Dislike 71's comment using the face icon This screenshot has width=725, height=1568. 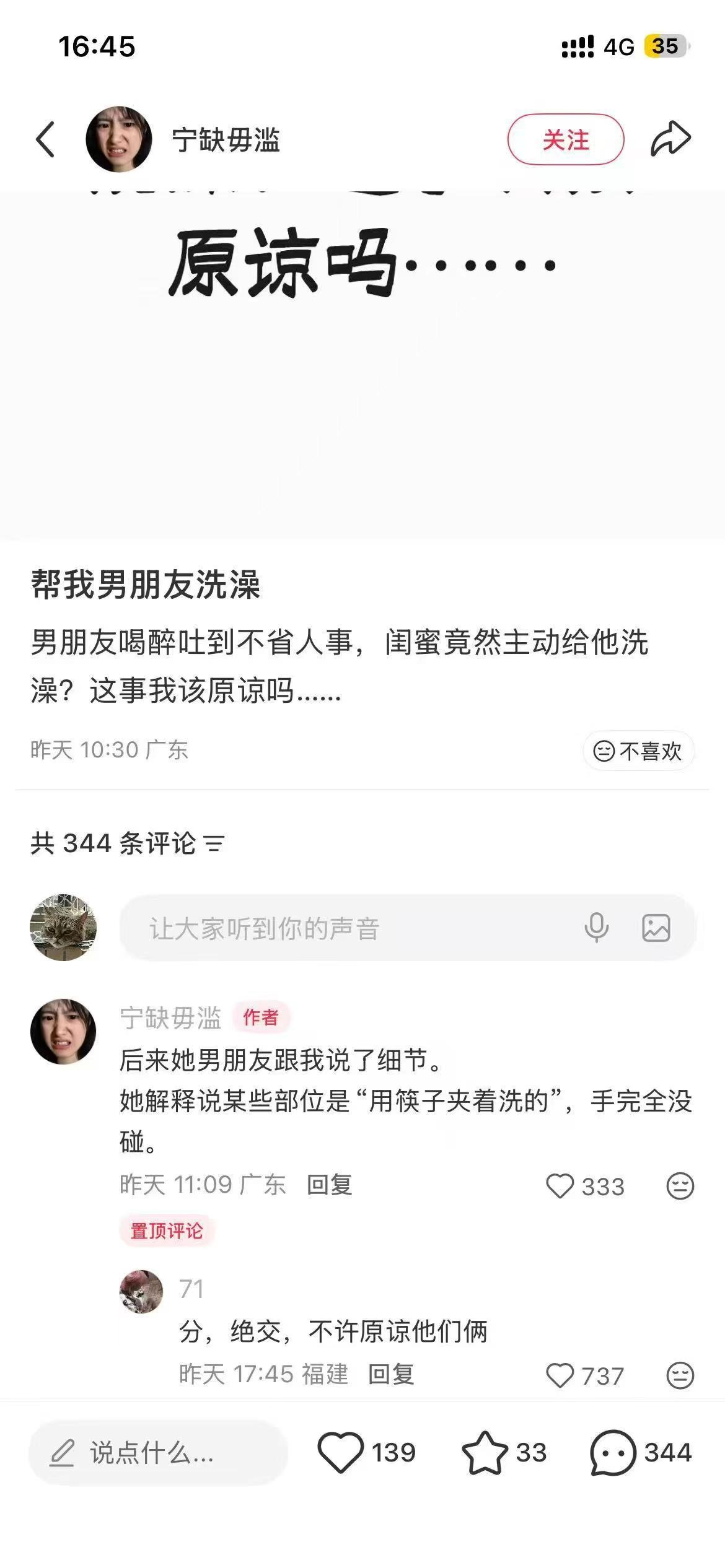[x=680, y=1376]
